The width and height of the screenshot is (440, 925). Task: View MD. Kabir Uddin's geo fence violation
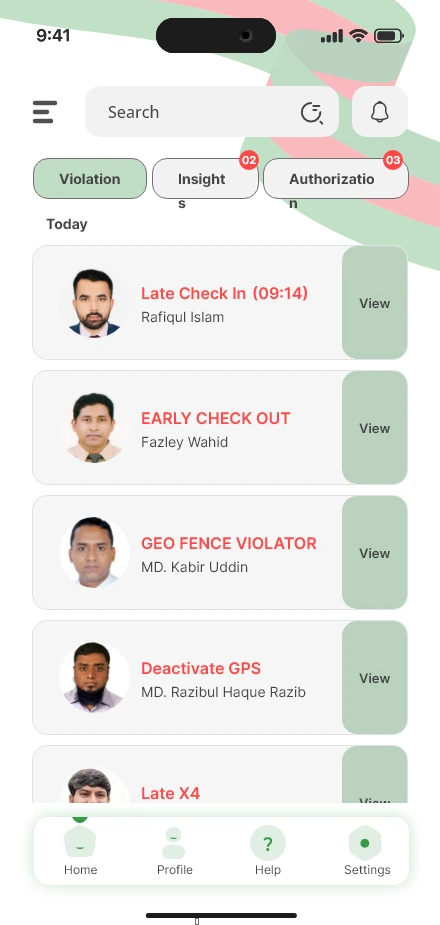375,553
